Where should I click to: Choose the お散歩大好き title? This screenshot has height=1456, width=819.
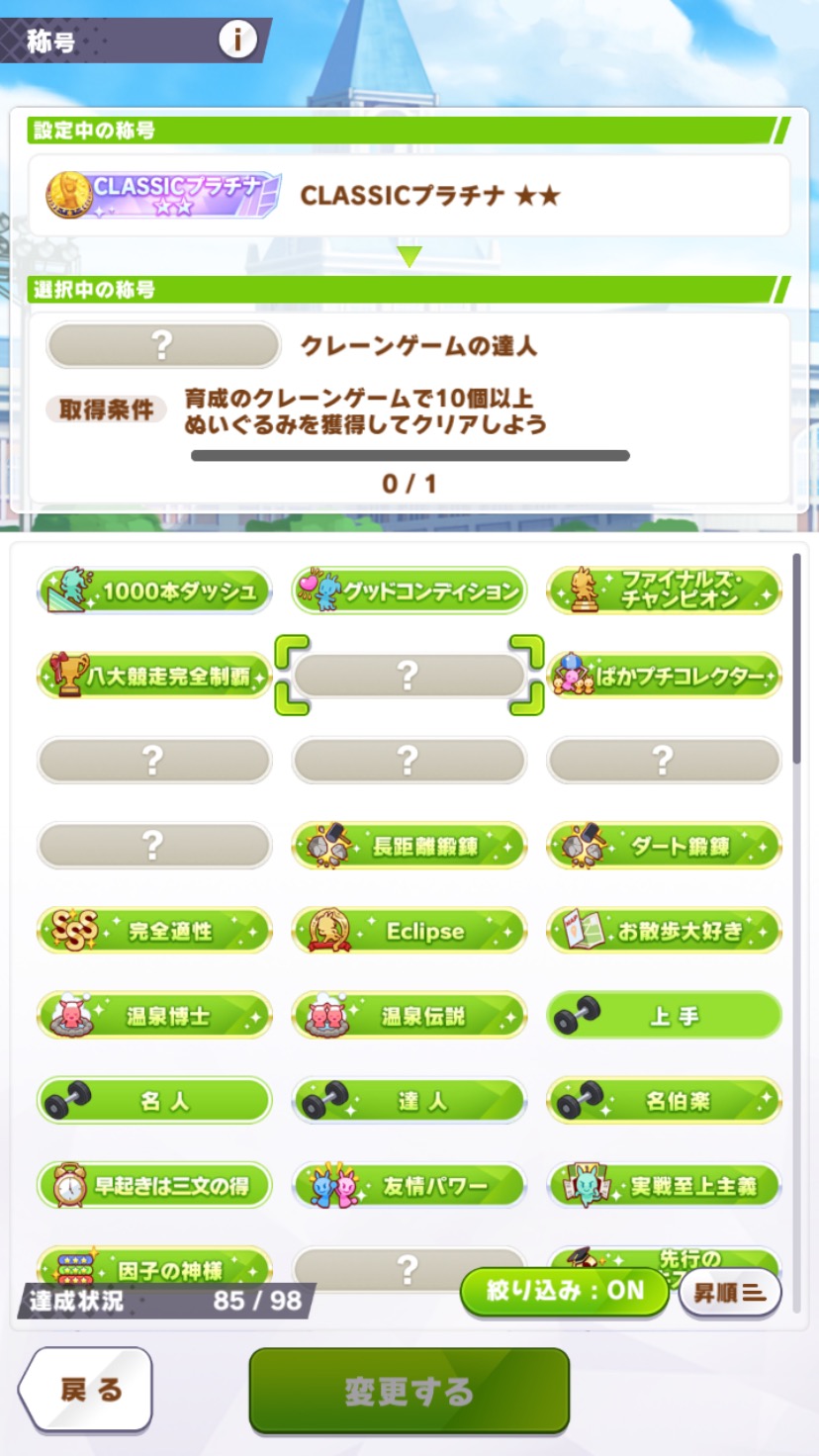click(665, 931)
